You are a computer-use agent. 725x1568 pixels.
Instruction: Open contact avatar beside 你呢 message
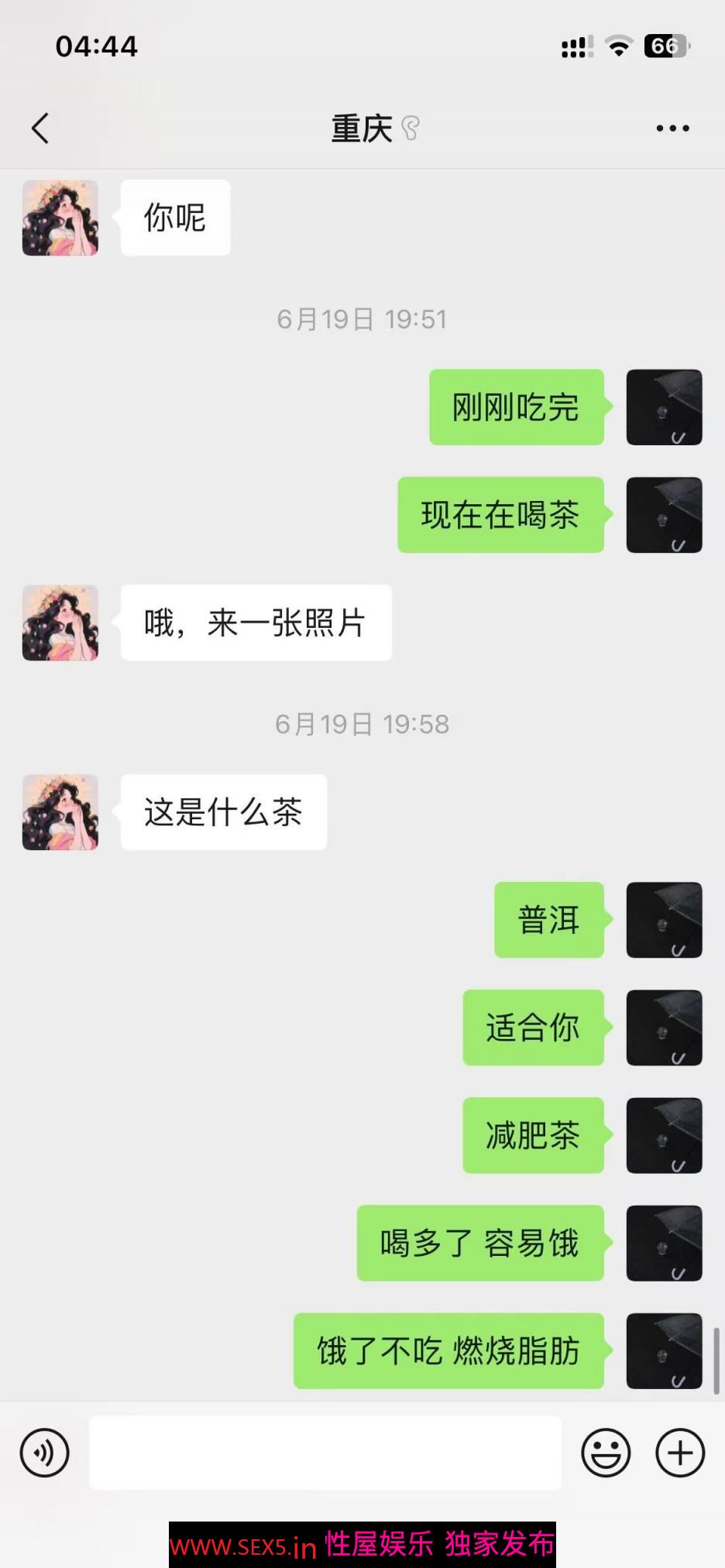coord(60,218)
